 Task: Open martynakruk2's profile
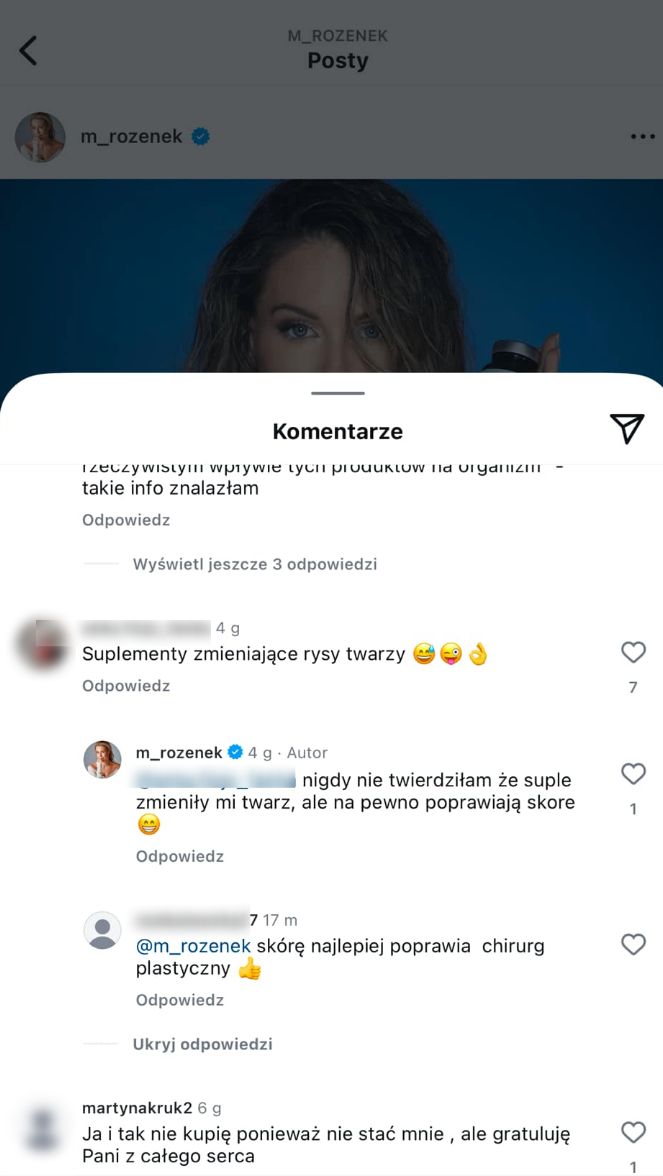(138, 1108)
